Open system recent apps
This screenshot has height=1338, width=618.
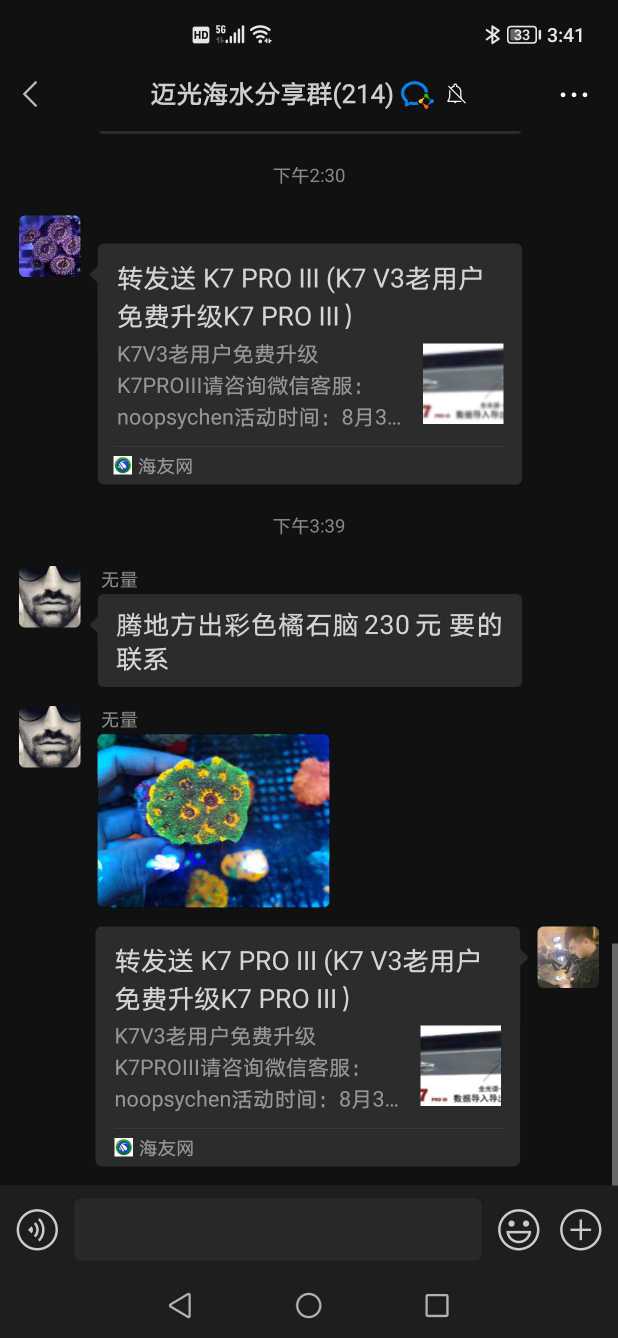[x=436, y=1305]
